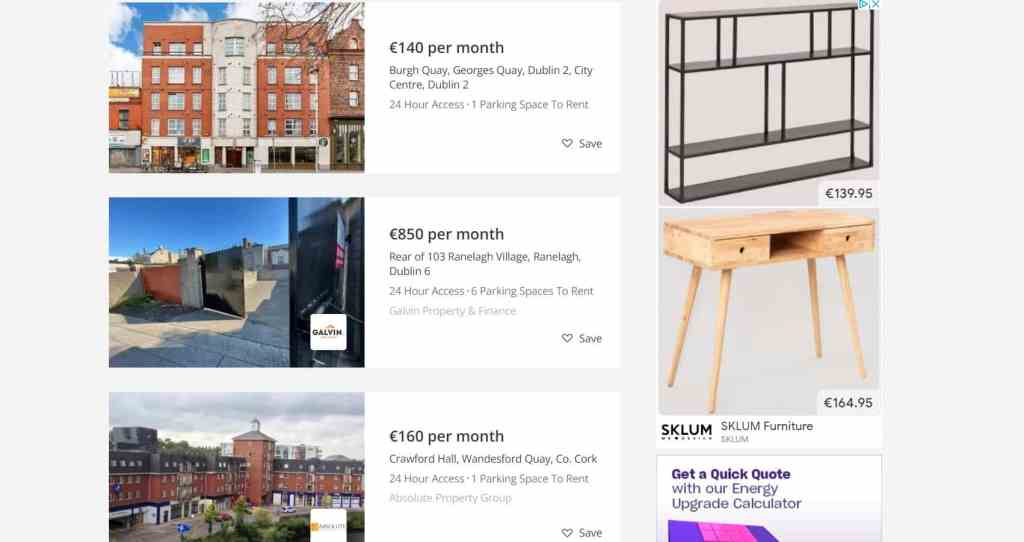
Task: Close the SKLUM furniture ad
Action: point(876,5)
